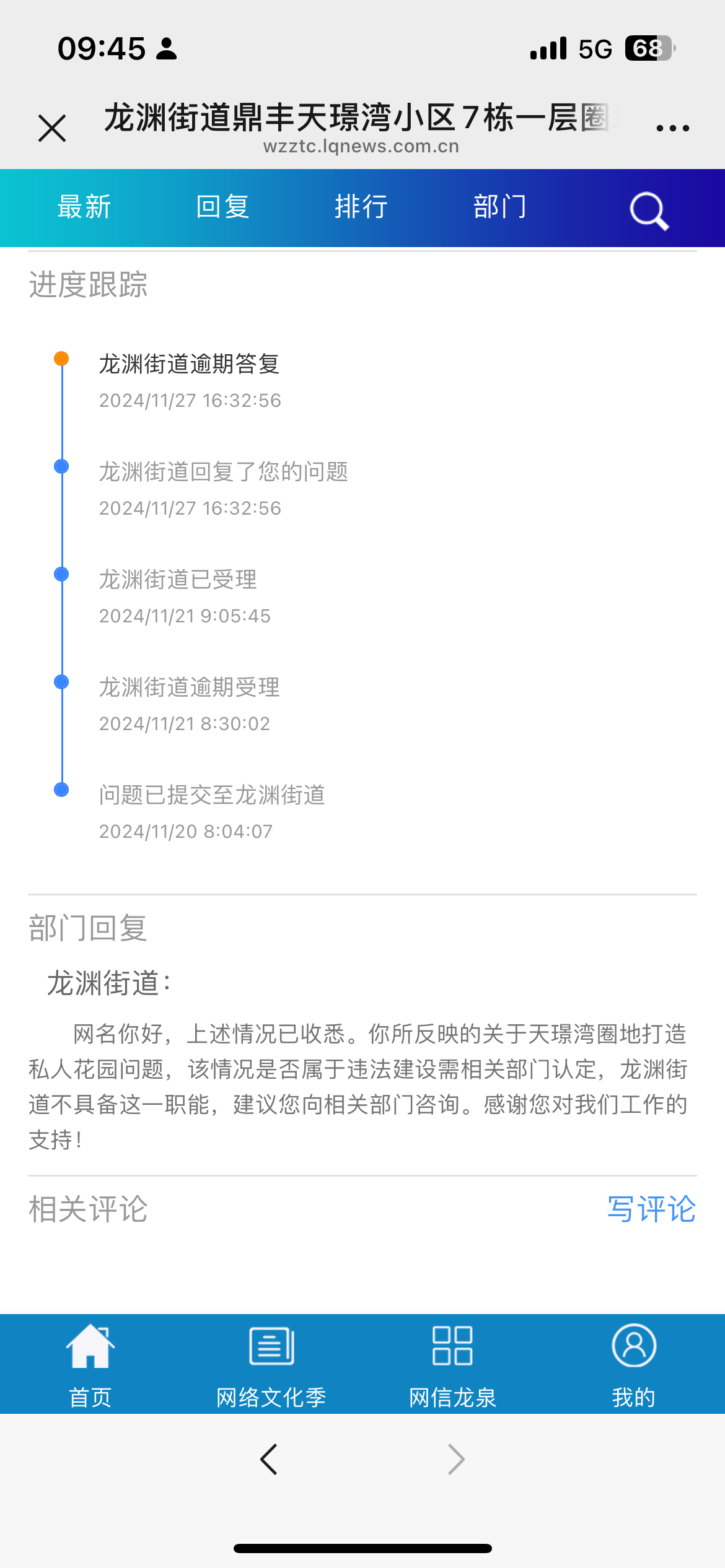This screenshot has height=1568, width=725.
Task: Tap 写评论 to write a comment
Action: pyautogui.click(x=651, y=1209)
